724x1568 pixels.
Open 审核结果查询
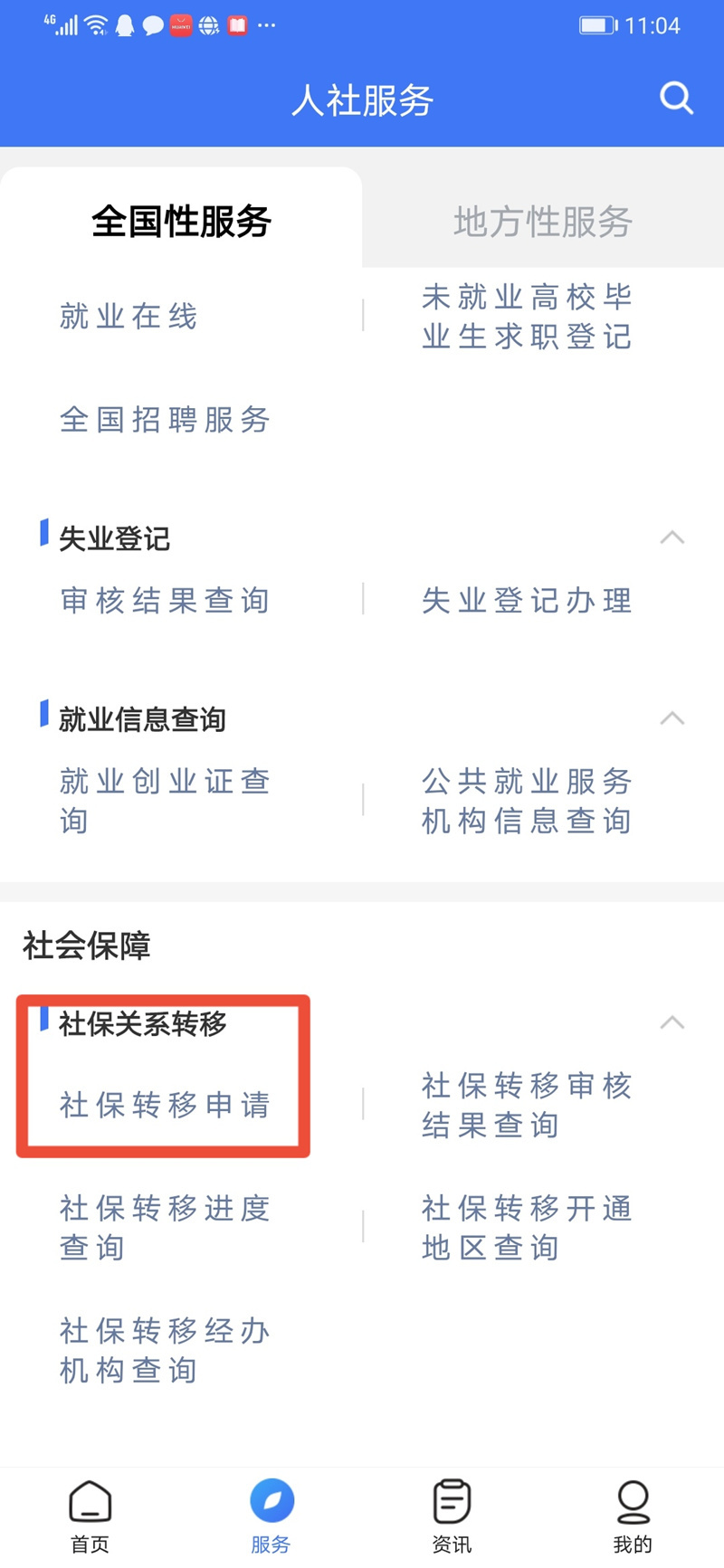[x=165, y=601]
